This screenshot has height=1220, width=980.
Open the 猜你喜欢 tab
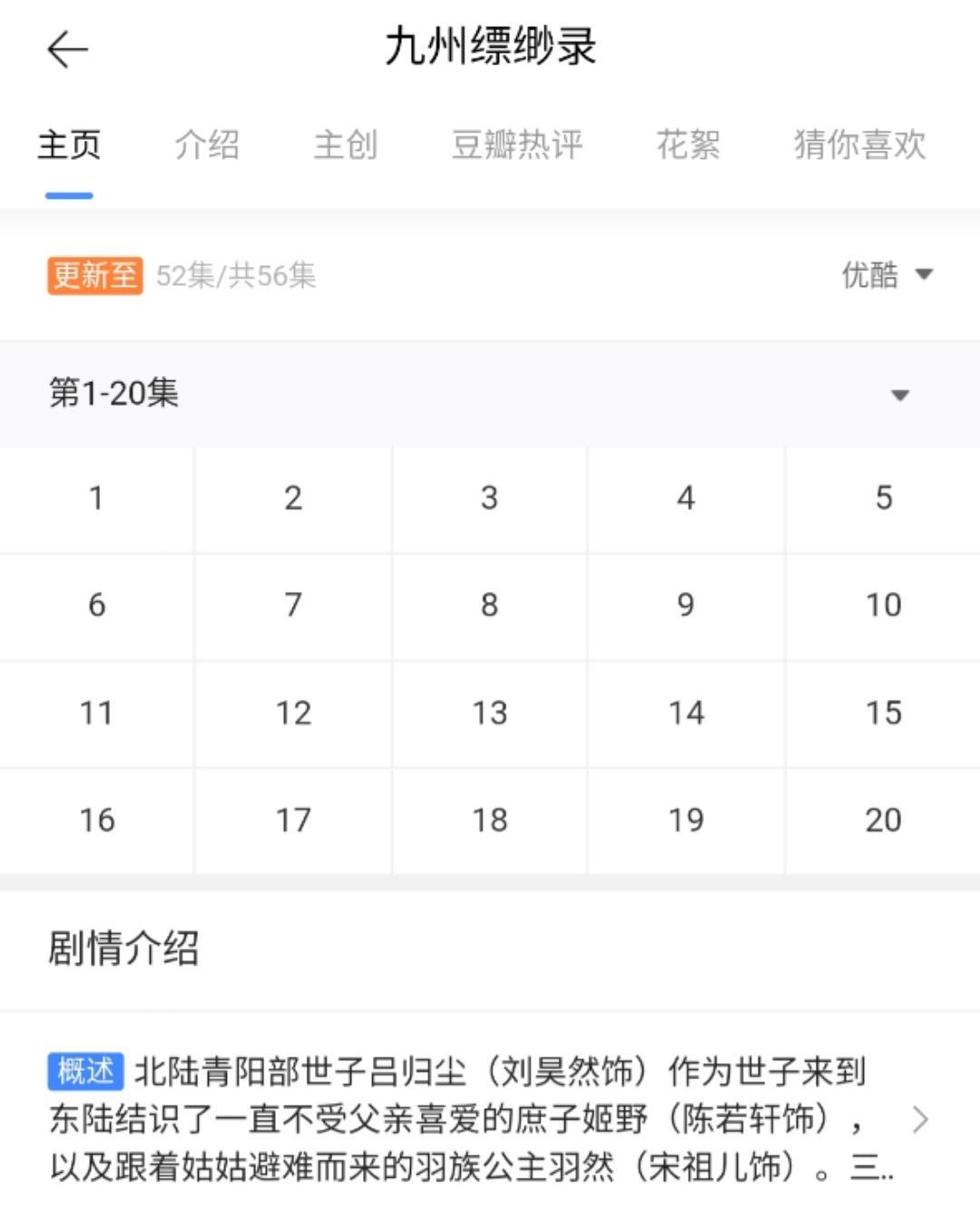[858, 145]
